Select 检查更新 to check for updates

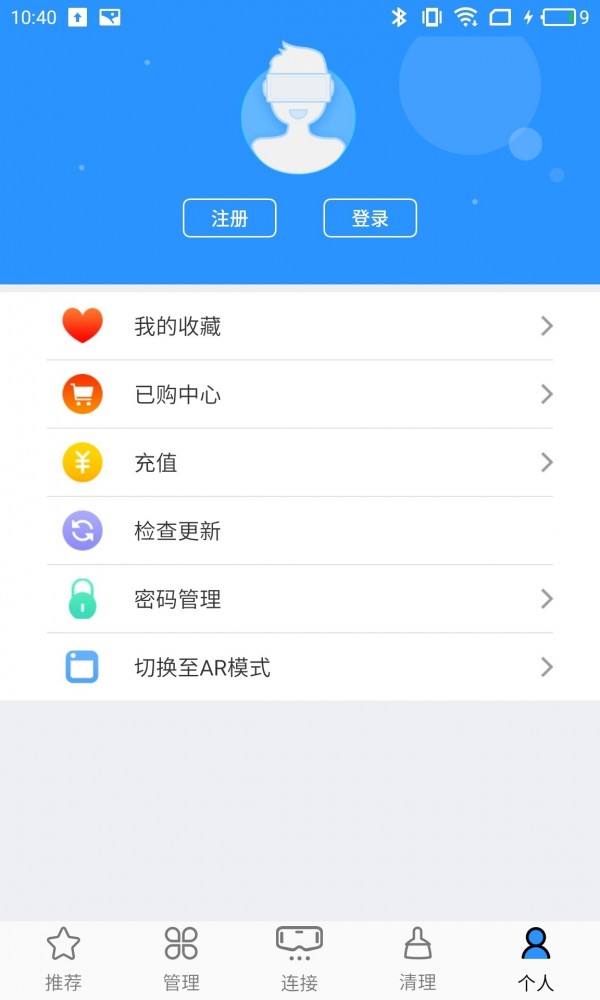300,531
